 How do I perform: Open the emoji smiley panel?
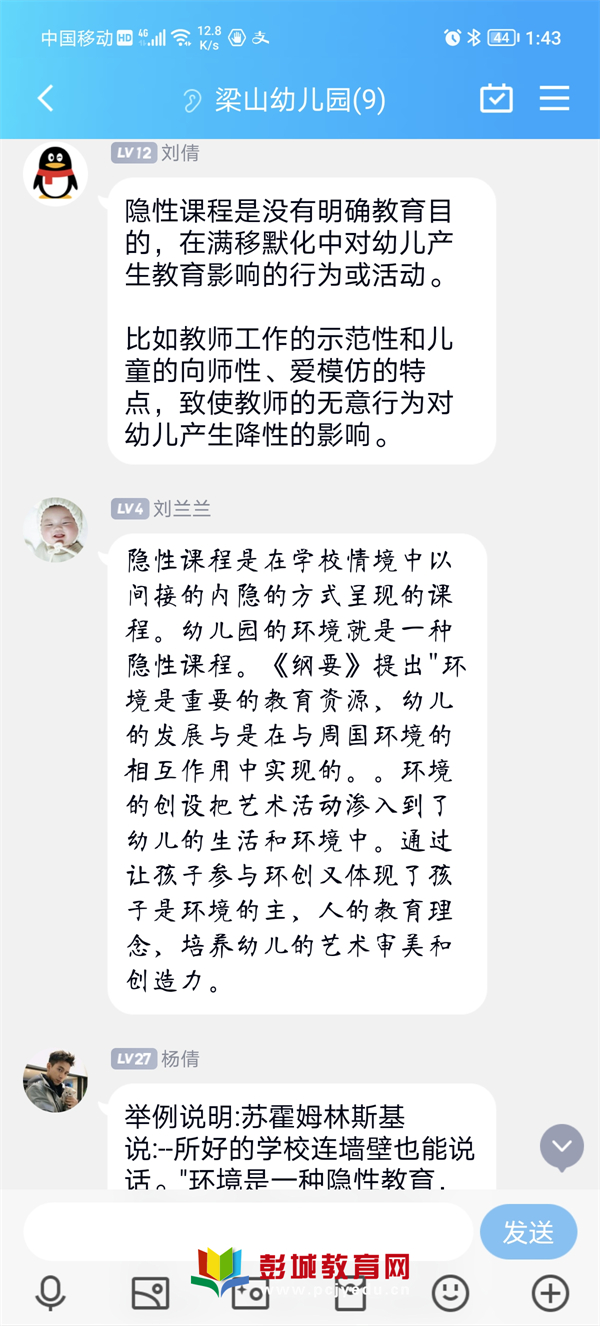[450, 1293]
